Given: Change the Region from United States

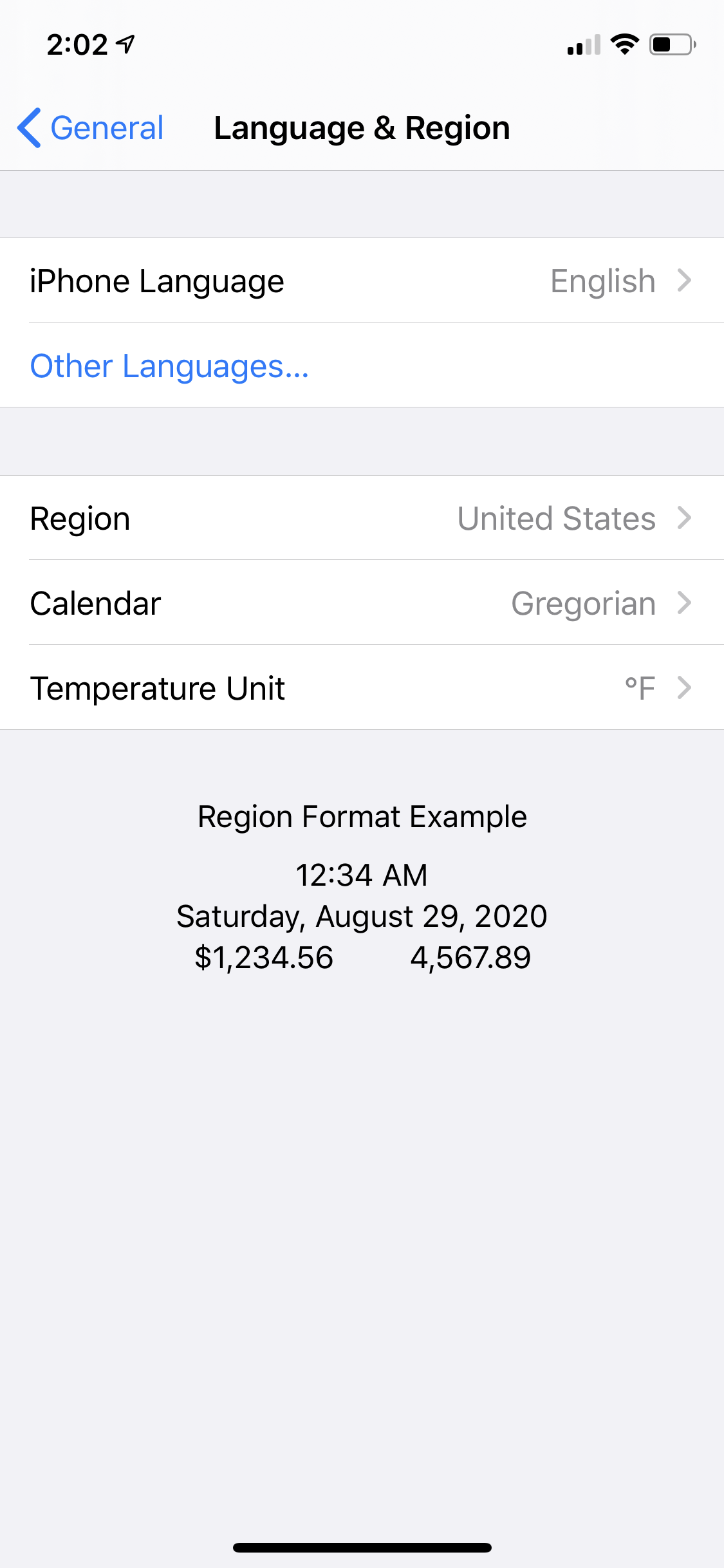Looking at the screenshot, I should pos(362,519).
